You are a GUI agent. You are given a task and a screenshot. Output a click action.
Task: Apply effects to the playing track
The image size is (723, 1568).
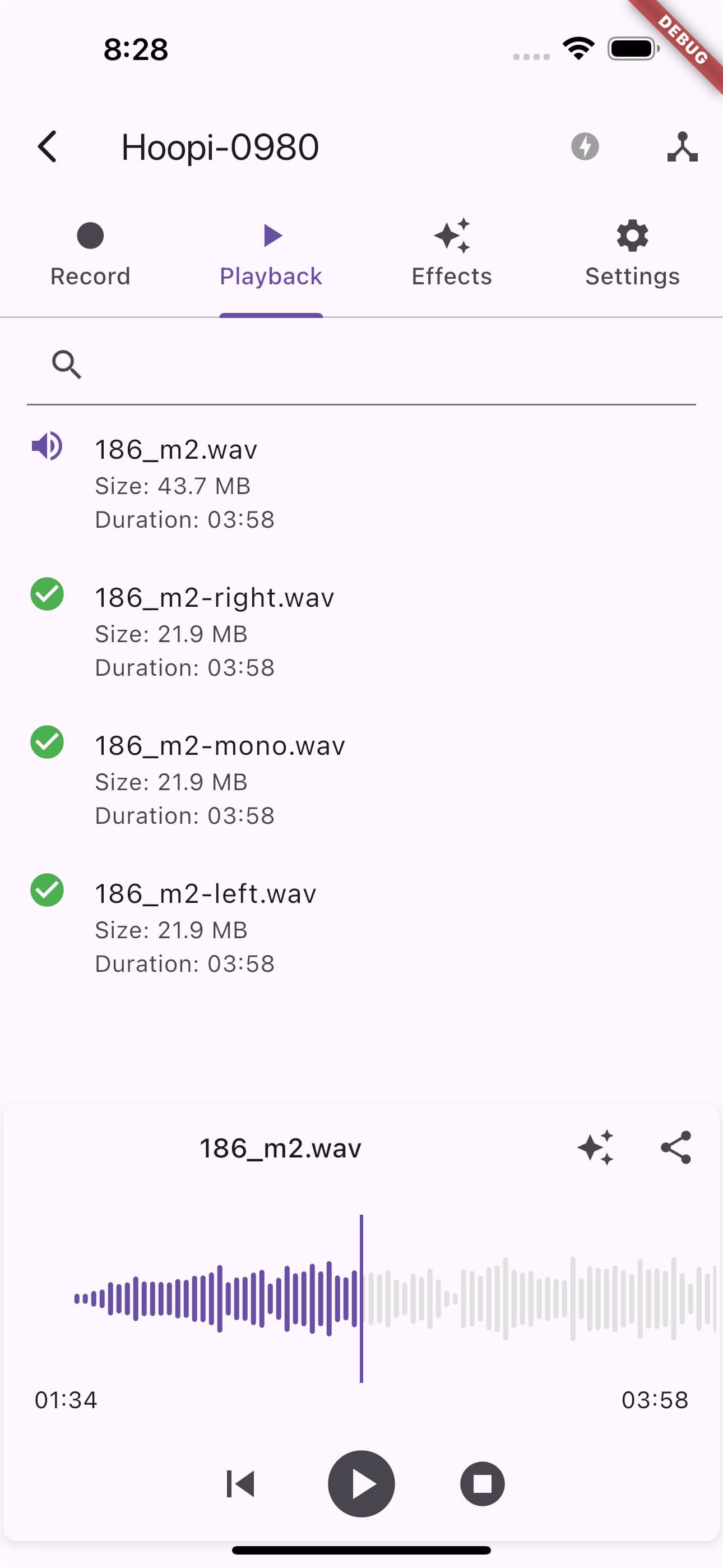[x=595, y=1148]
